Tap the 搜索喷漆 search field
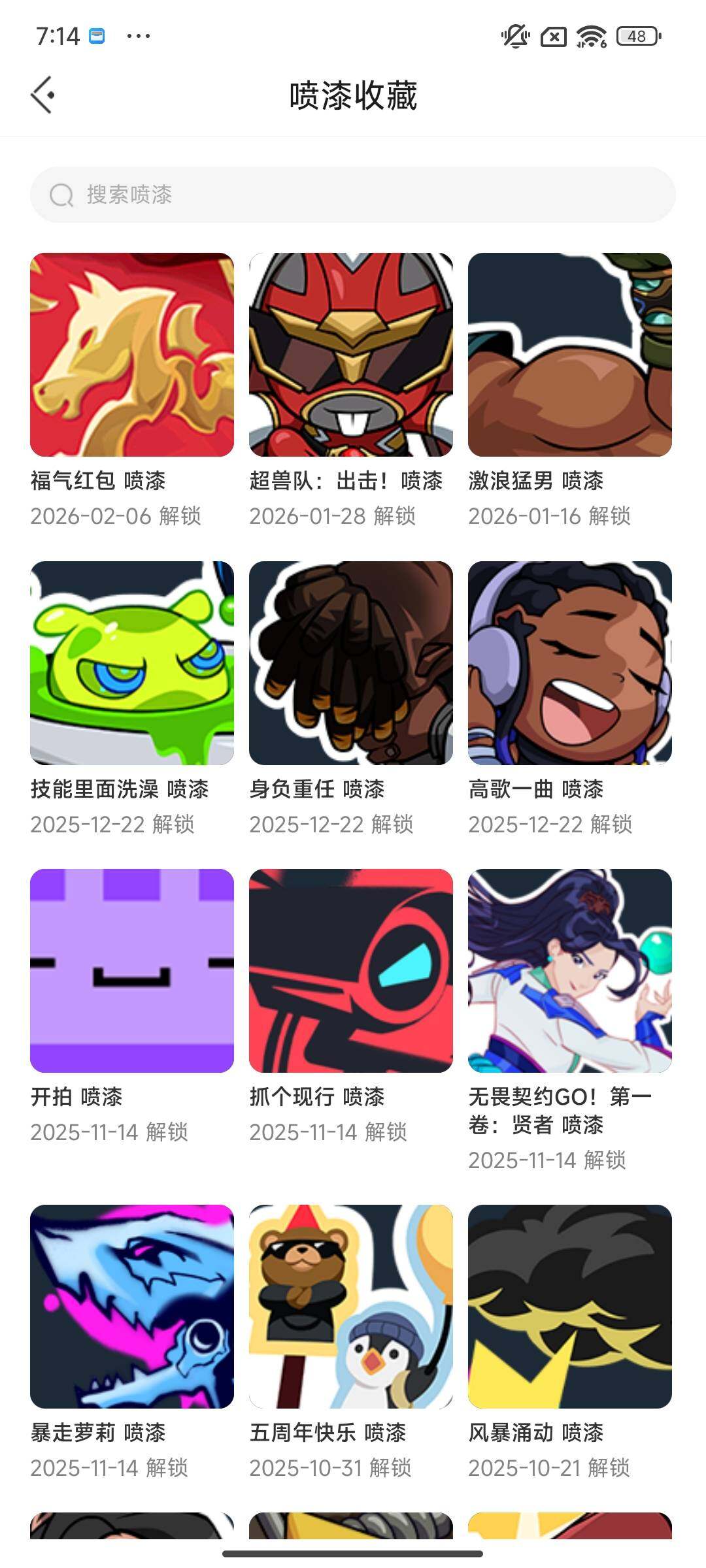 (x=353, y=194)
